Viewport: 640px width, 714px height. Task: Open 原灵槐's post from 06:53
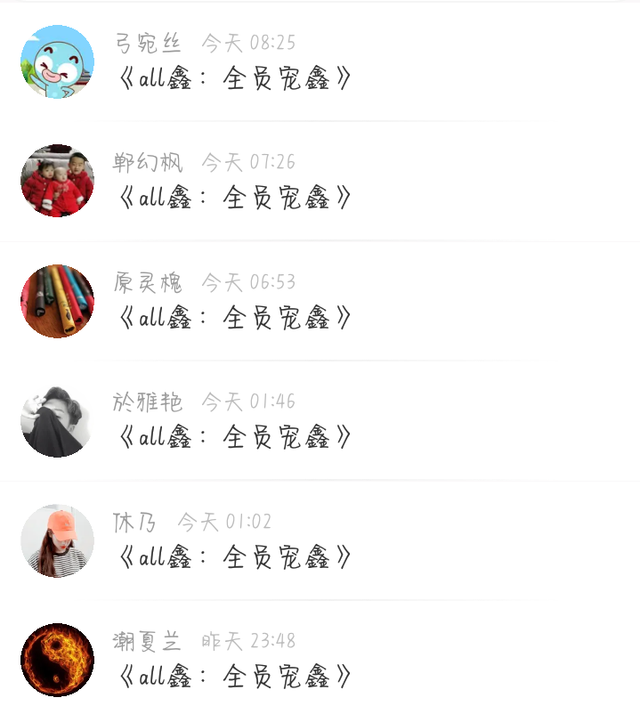(235, 318)
